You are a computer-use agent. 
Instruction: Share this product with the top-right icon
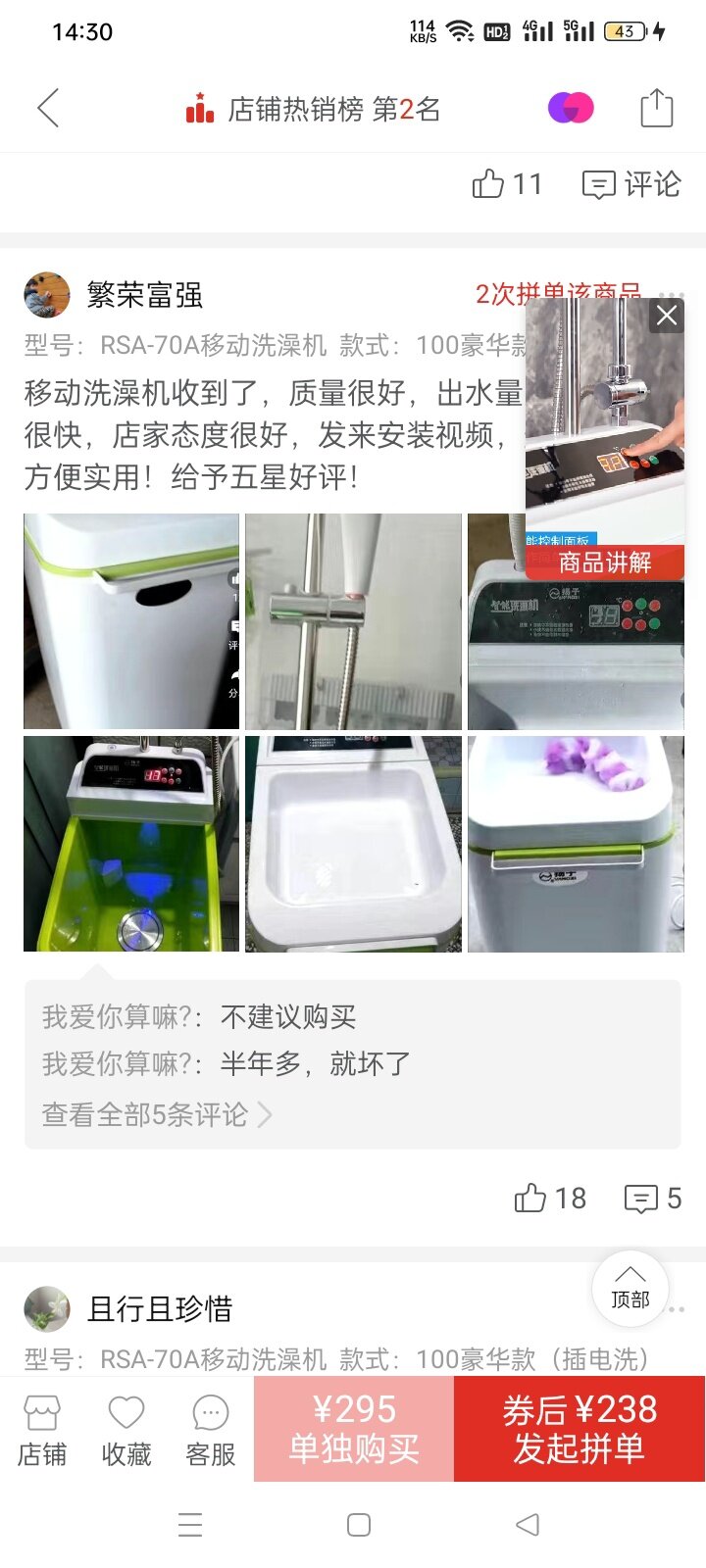tap(656, 108)
